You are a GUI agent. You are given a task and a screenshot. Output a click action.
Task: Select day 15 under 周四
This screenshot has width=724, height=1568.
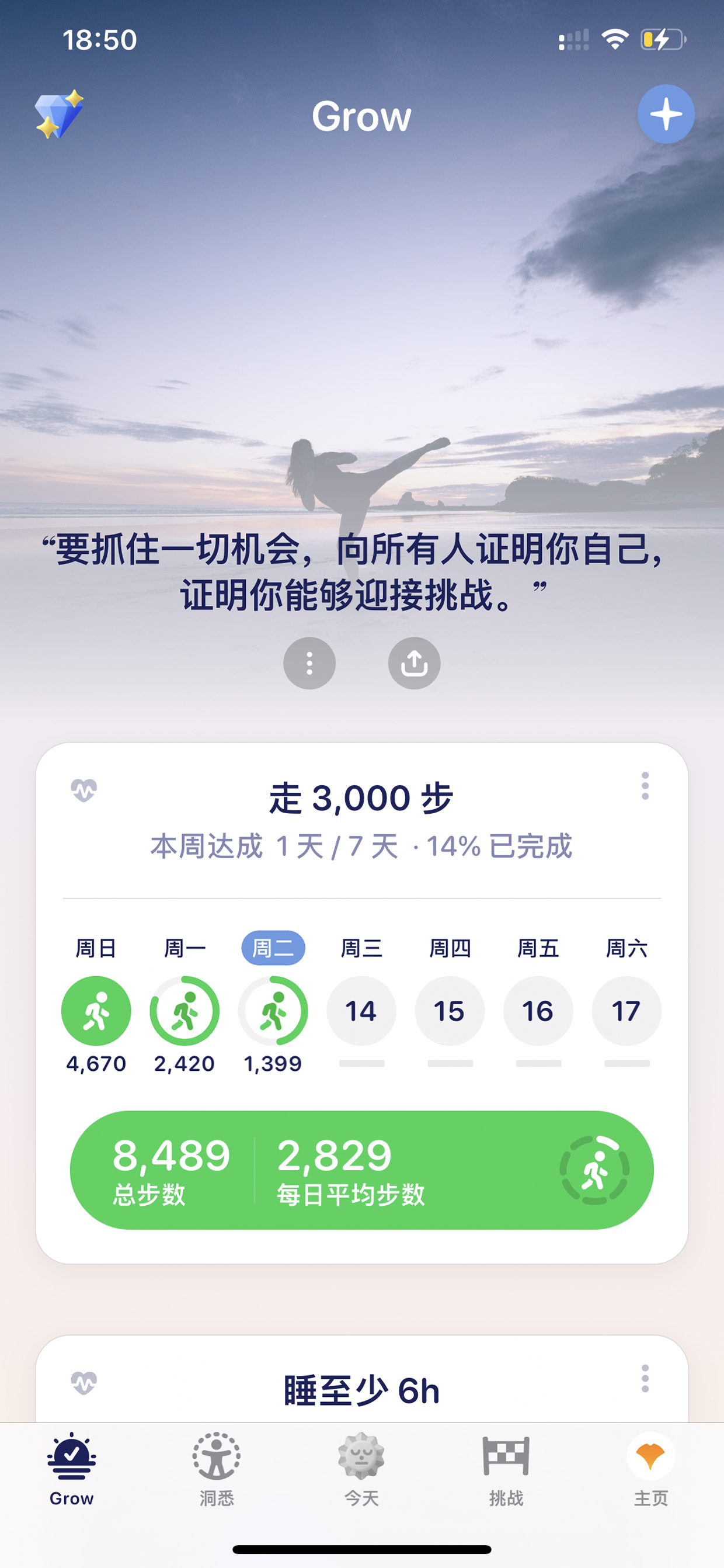[x=450, y=1011]
